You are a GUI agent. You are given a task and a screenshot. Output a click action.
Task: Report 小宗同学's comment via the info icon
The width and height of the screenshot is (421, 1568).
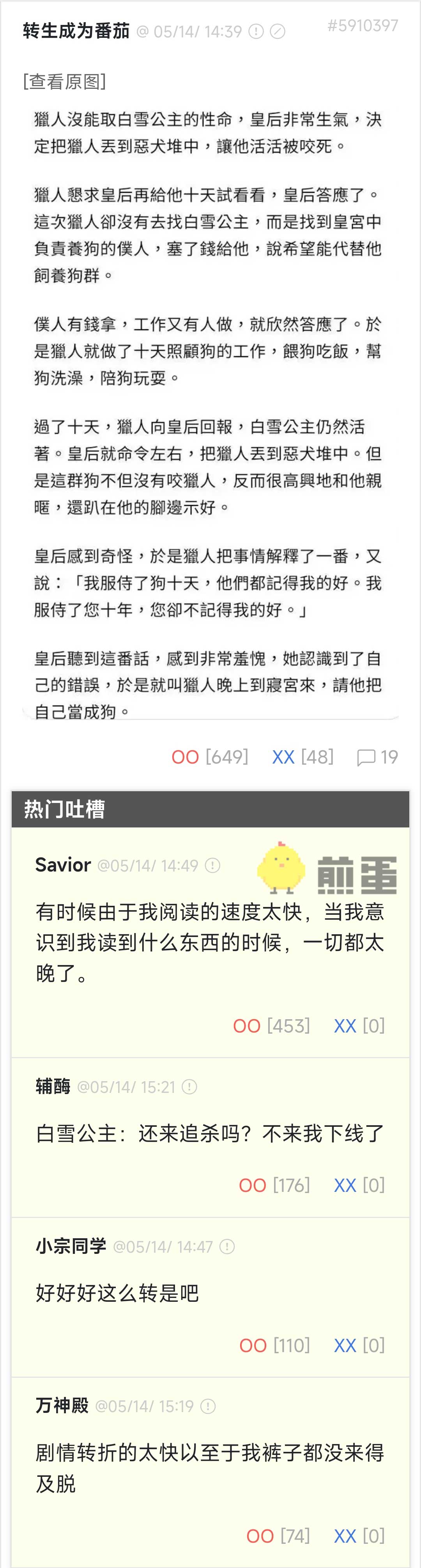click(227, 1246)
